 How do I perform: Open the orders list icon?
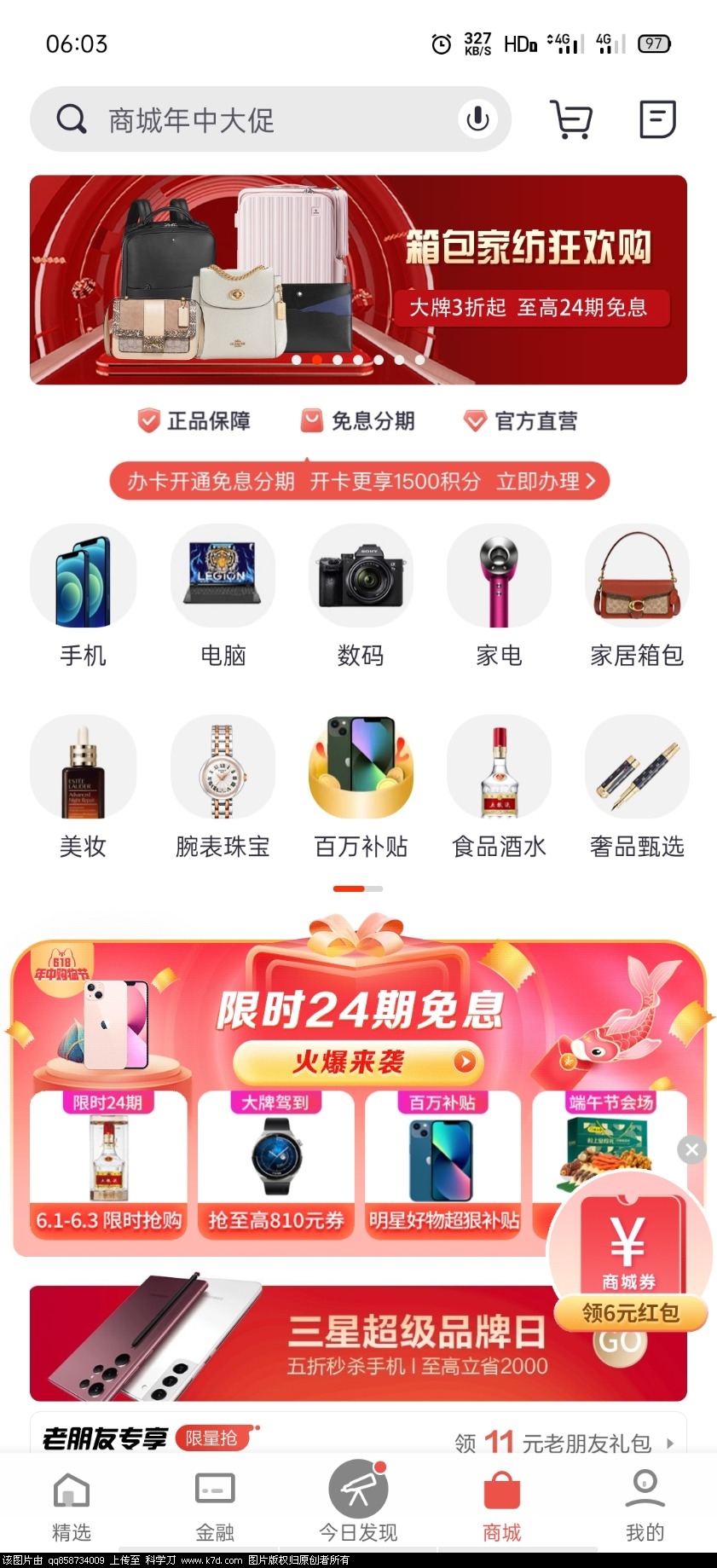tap(657, 119)
